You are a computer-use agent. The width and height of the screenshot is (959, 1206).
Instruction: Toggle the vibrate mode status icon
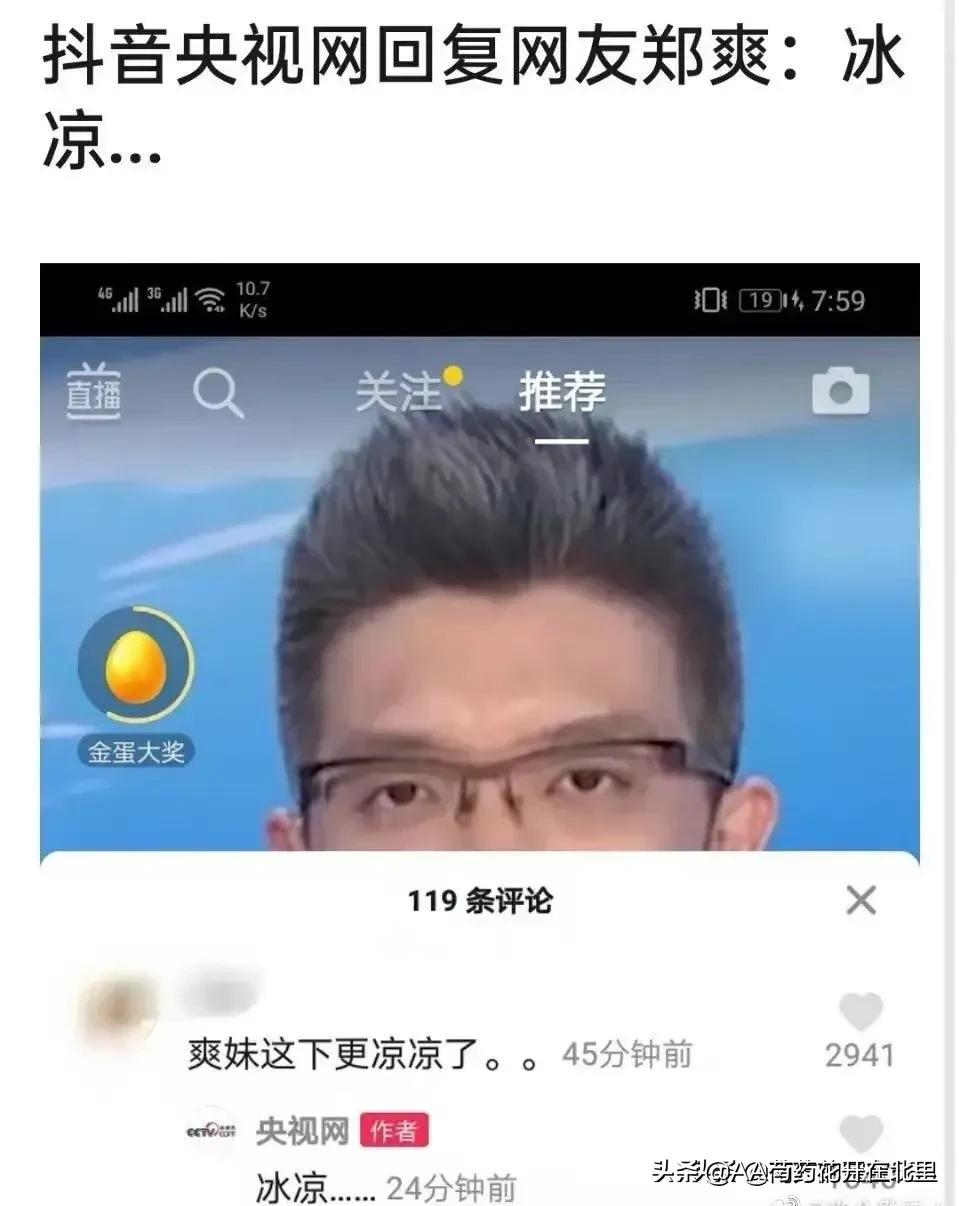tap(708, 300)
